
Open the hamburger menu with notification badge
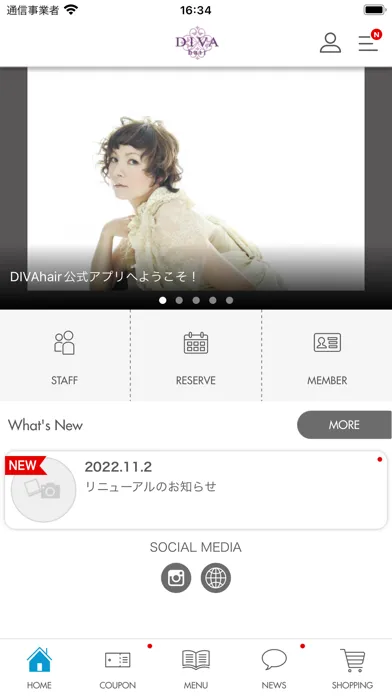tap(369, 41)
